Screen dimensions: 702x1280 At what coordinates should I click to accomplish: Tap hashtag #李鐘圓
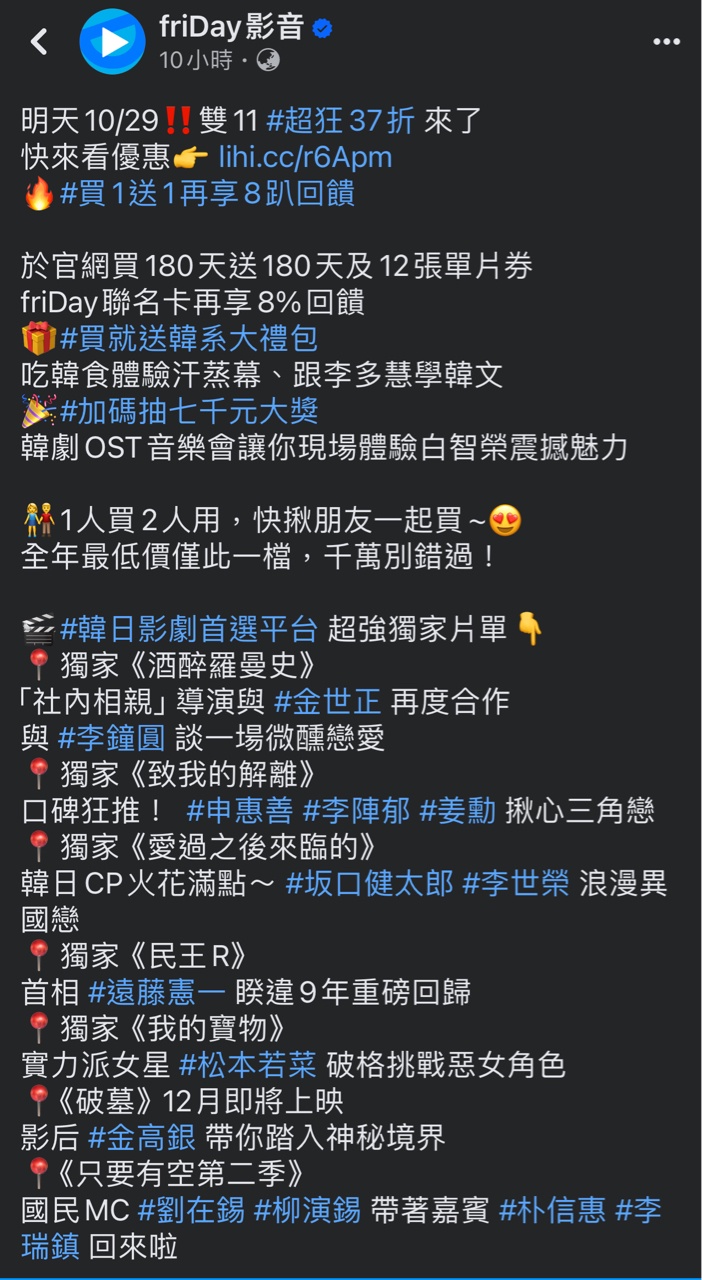click(111, 737)
